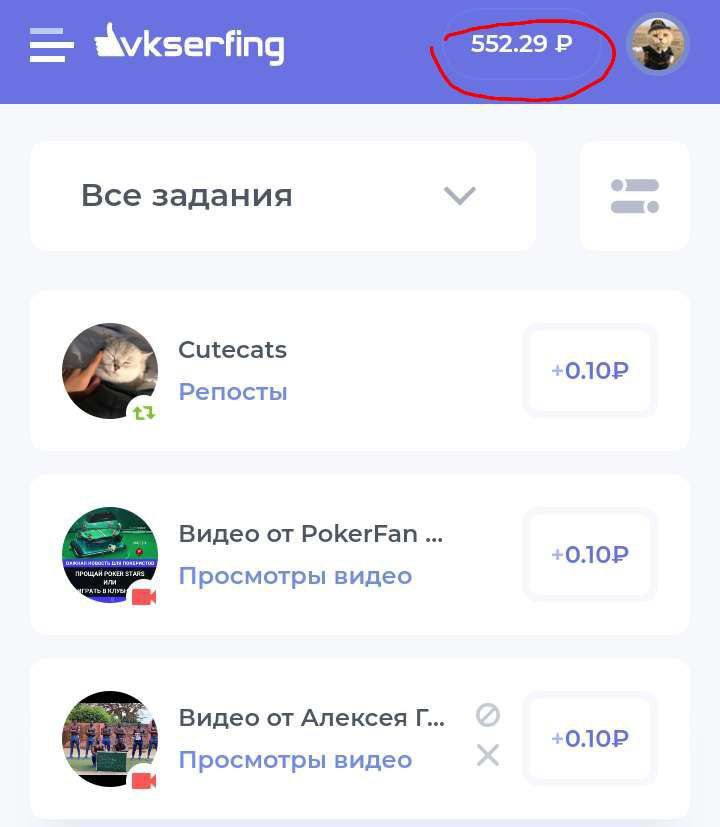Open the task filter settings icon
720x827 pixels.
click(635, 196)
